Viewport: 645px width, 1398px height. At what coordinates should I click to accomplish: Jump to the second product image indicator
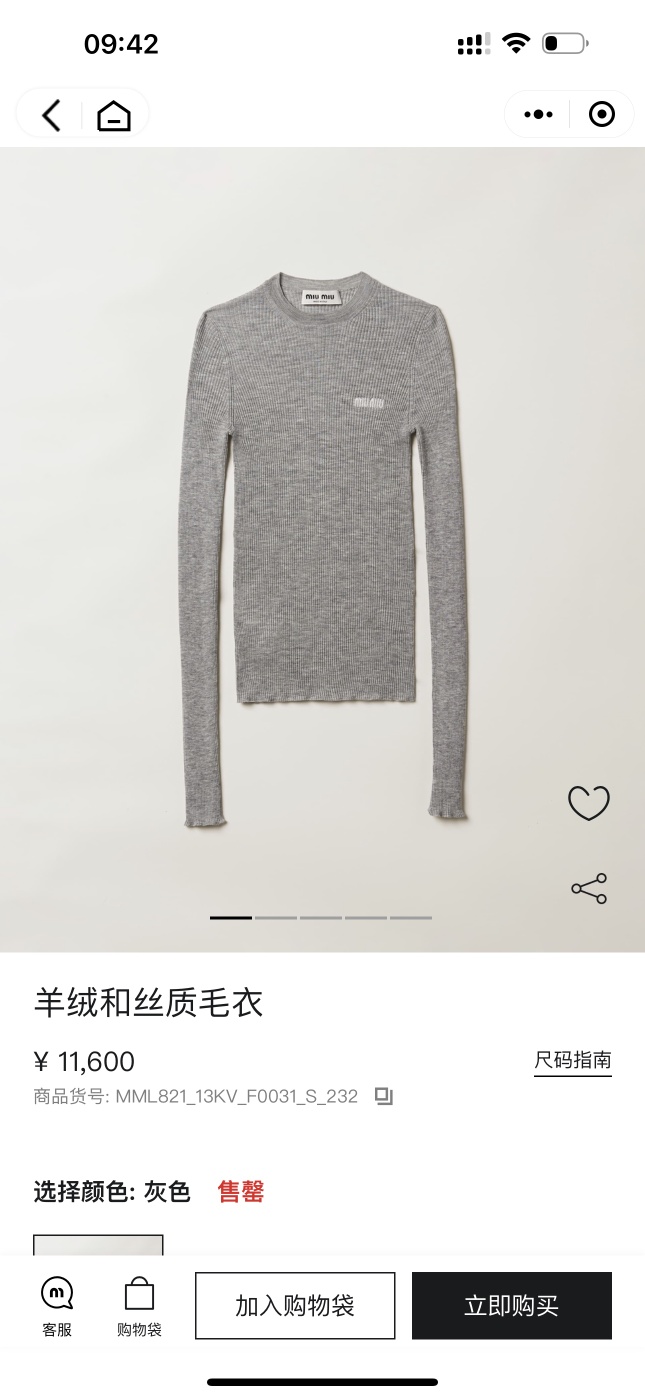pos(276,917)
